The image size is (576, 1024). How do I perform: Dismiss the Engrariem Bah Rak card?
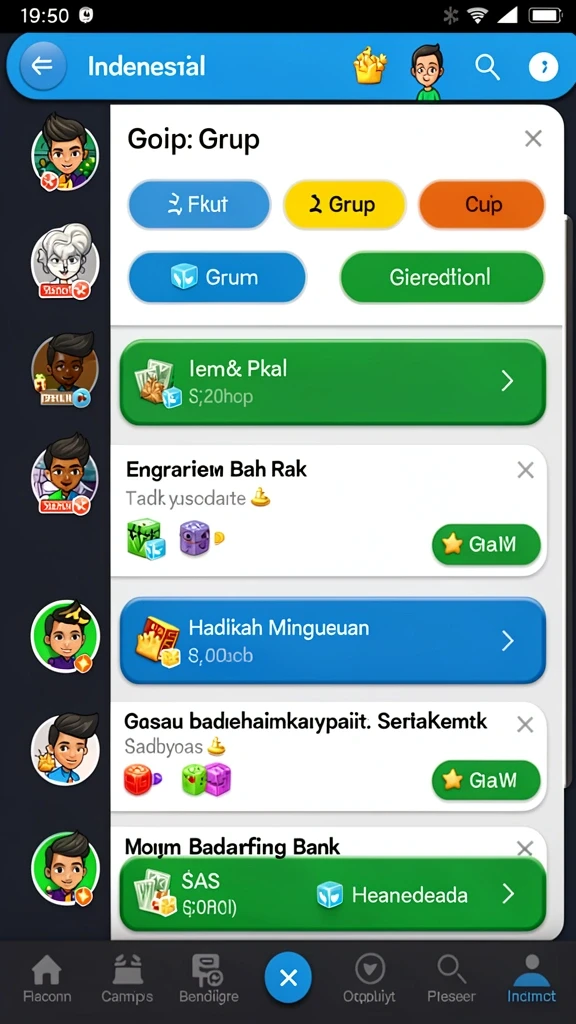[526, 470]
